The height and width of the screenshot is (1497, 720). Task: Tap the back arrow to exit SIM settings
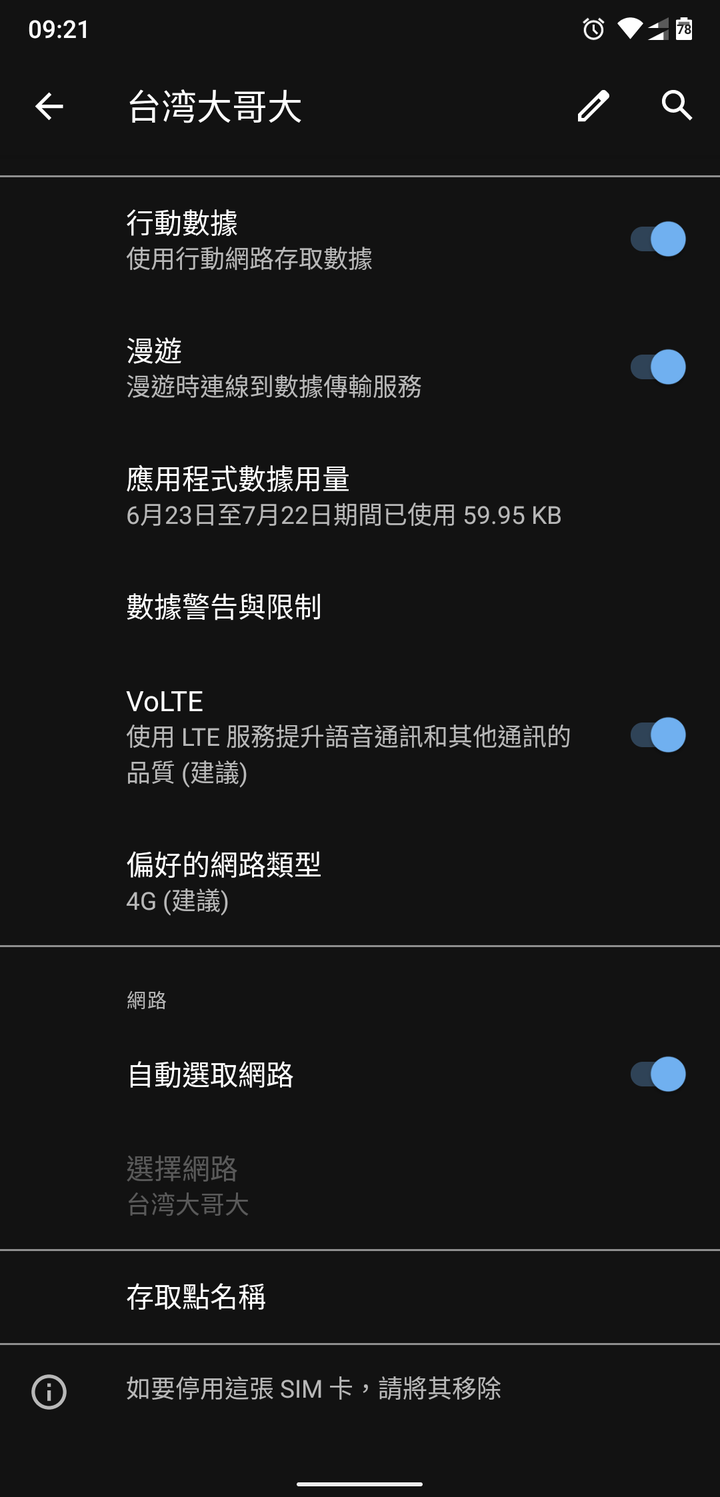[48, 105]
